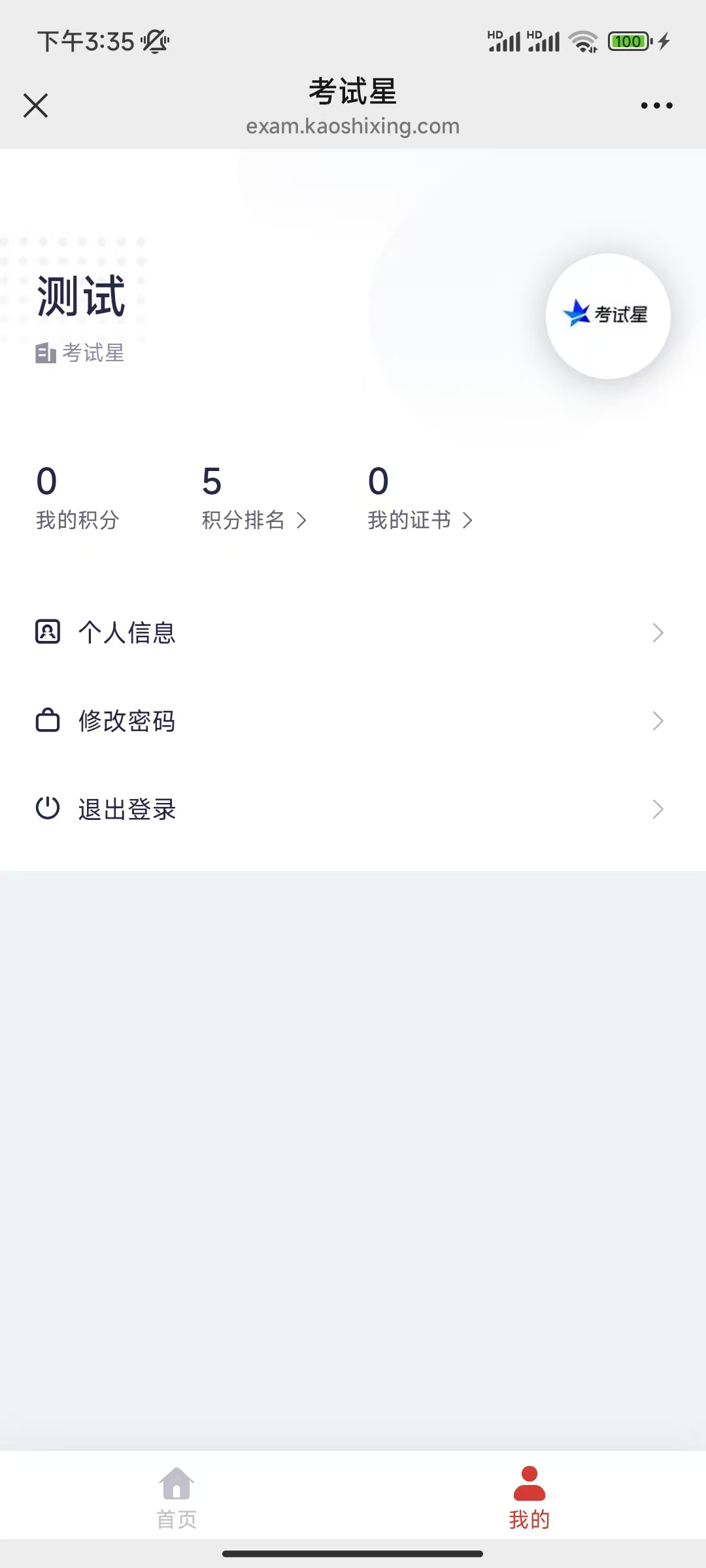The height and width of the screenshot is (1568, 706).
Task: Open the three-dot overflow menu
Action: click(x=656, y=105)
